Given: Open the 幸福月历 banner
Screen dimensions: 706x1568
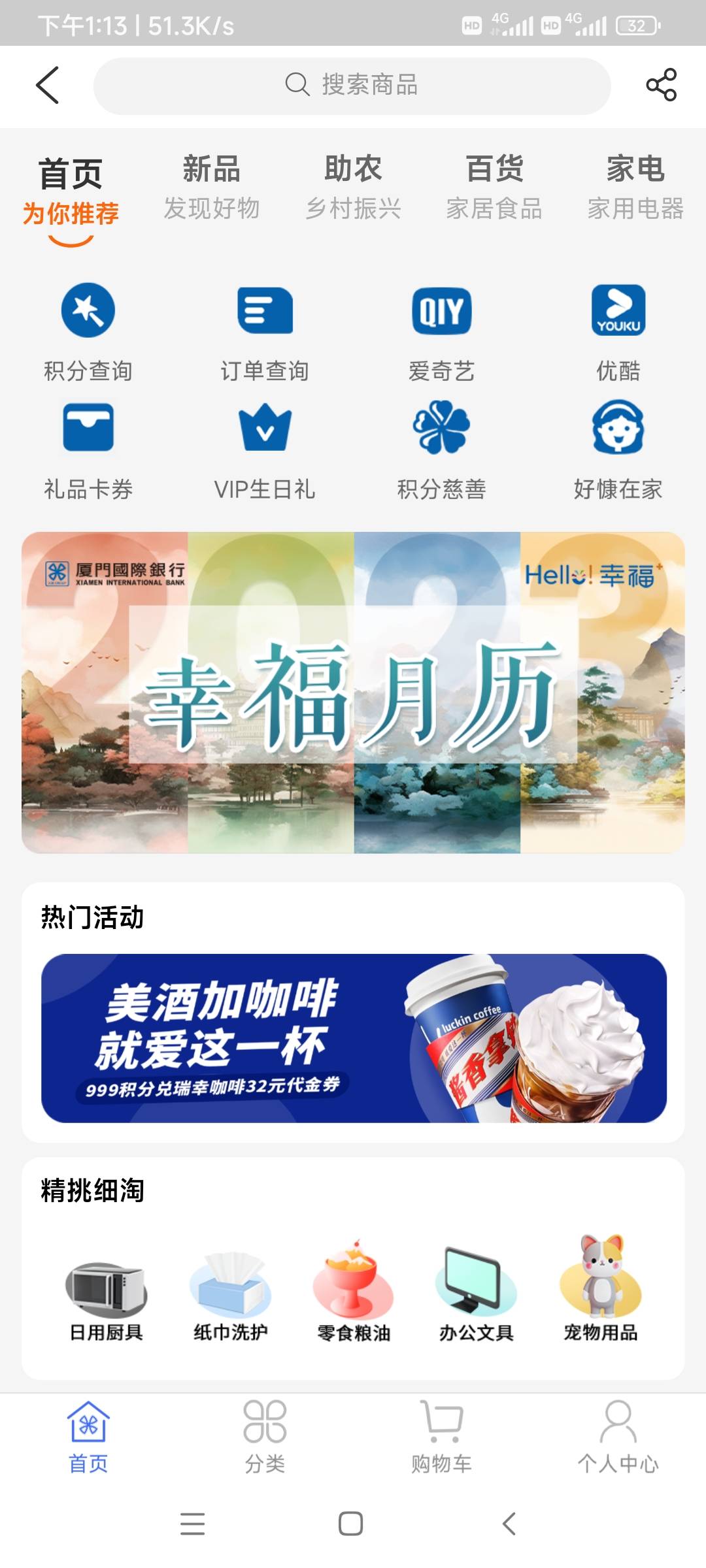Looking at the screenshot, I should [x=353, y=693].
